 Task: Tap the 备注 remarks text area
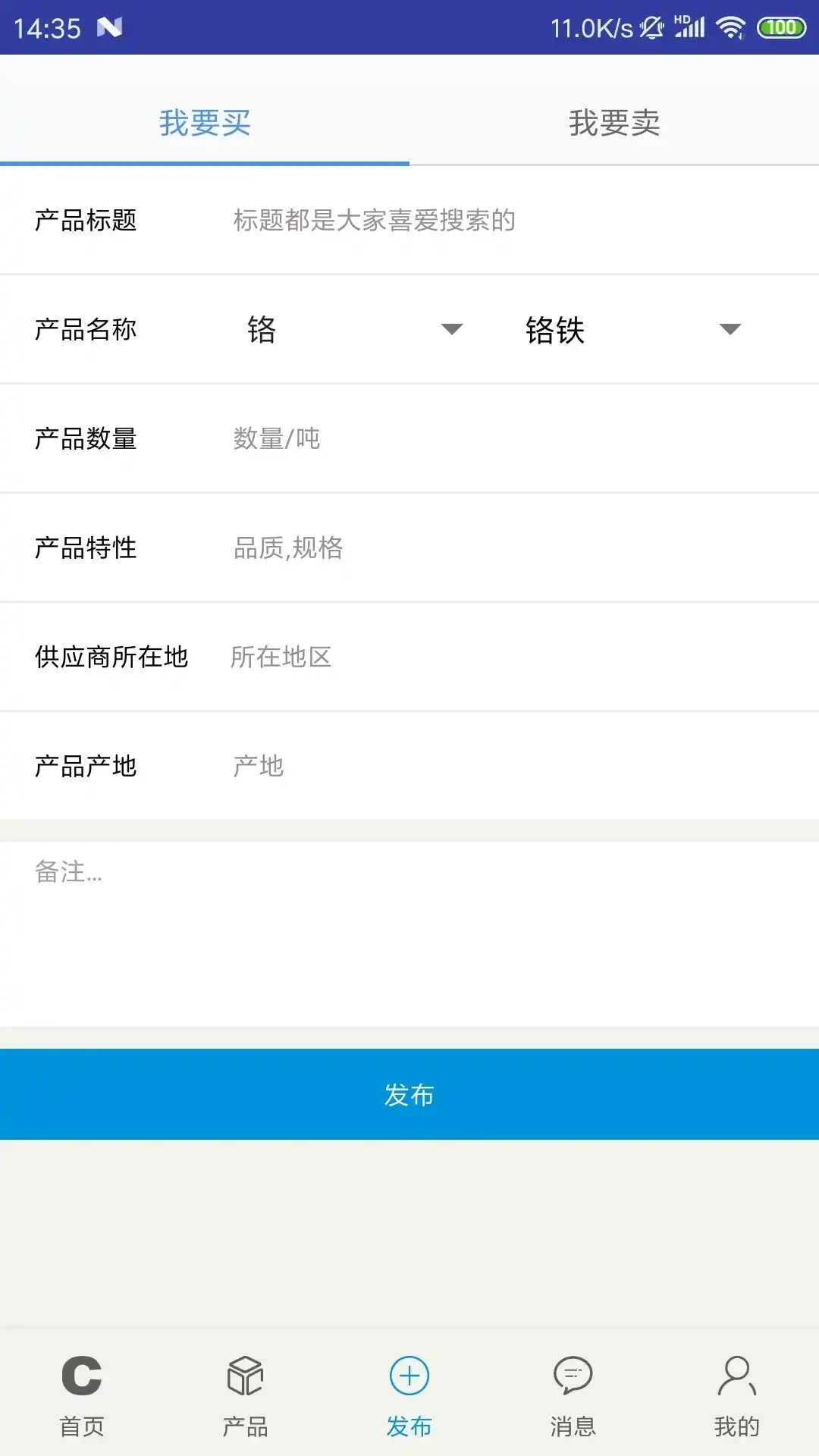(x=409, y=933)
